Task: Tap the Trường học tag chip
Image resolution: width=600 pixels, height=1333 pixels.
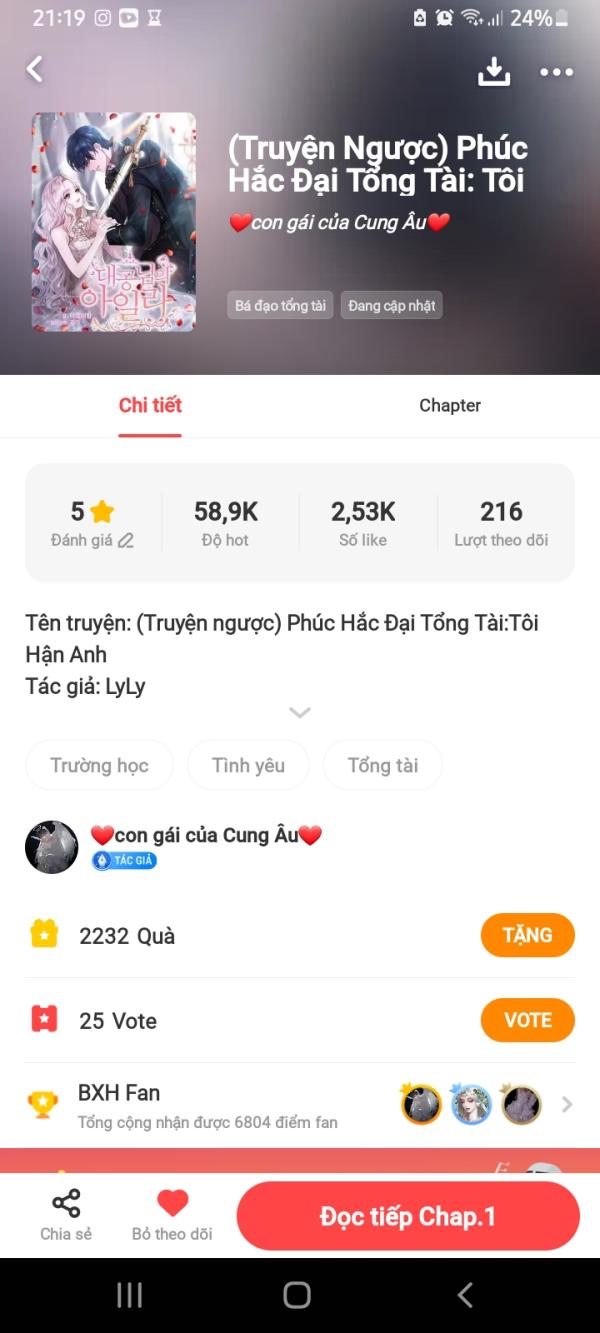Action: [99, 765]
